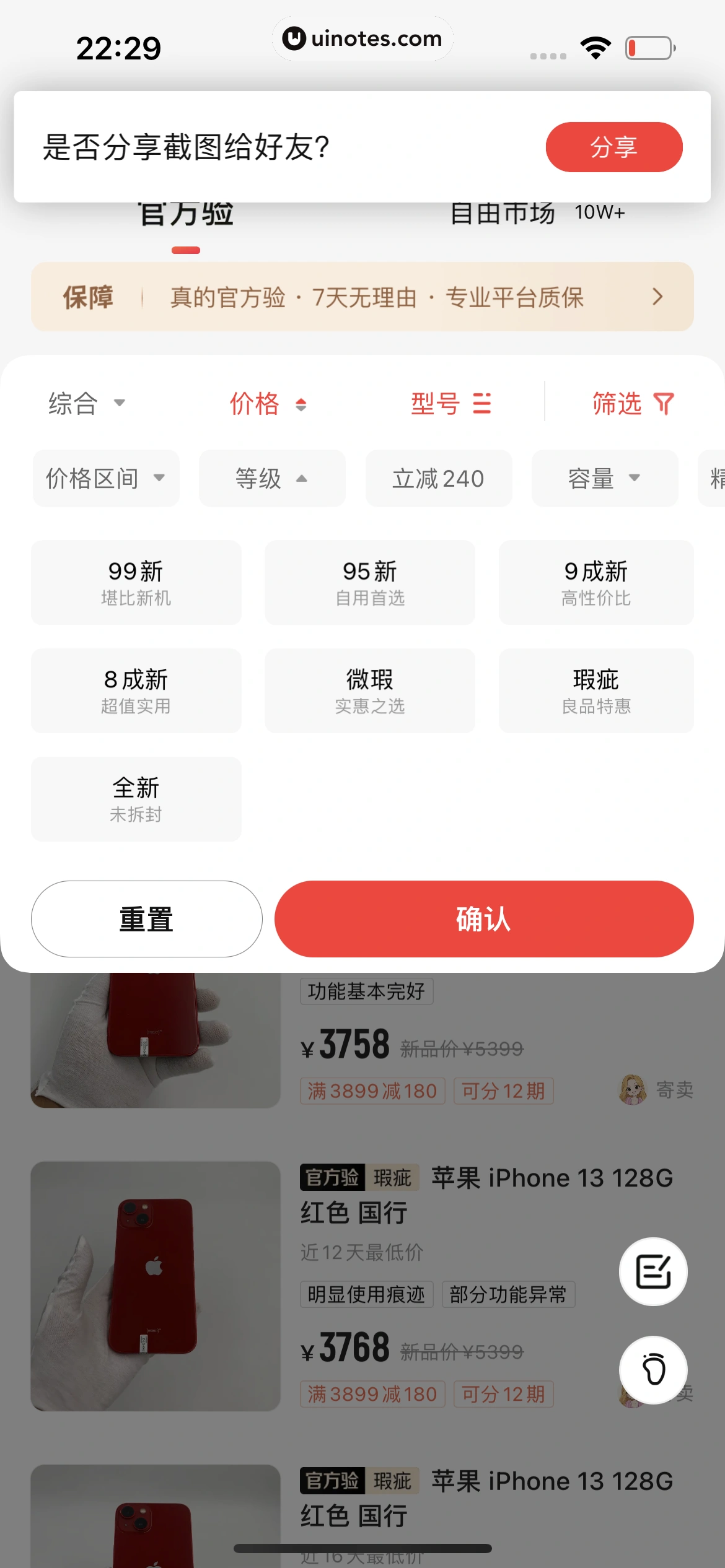Viewport: 725px width, 1568px height.
Task: Toggle the 立减240 discount chip
Action: point(439,478)
